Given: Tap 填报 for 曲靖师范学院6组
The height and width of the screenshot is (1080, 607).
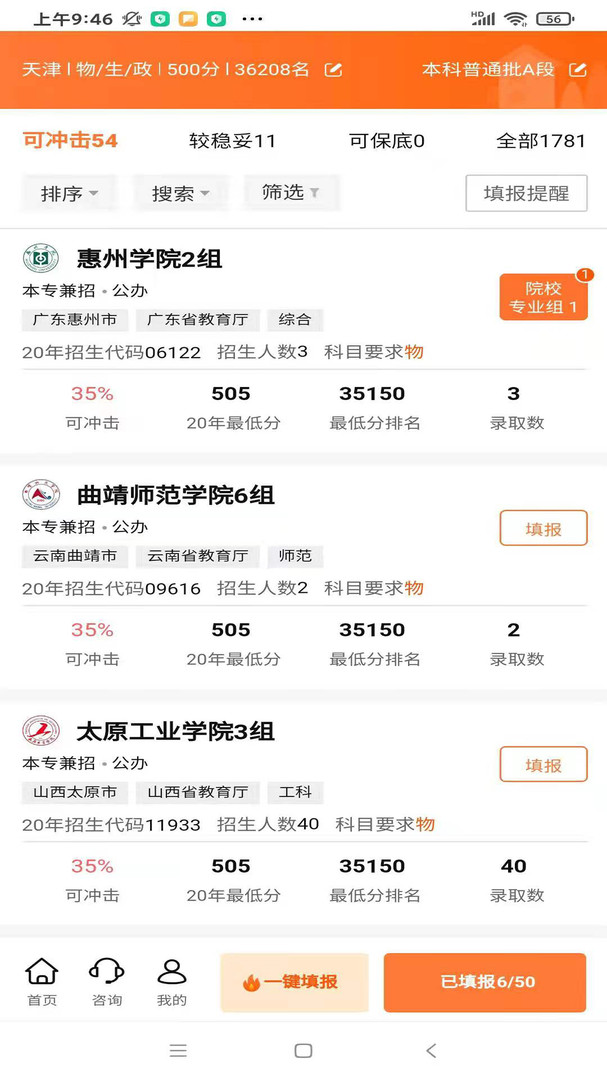Looking at the screenshot, I should (544, 528).
